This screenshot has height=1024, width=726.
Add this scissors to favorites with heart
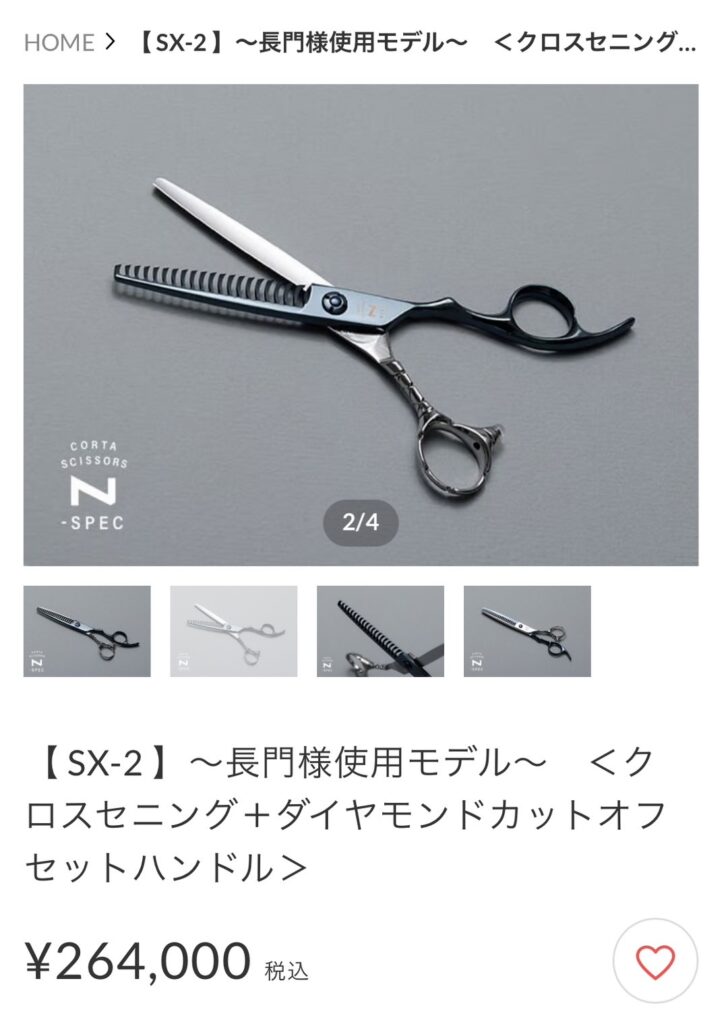tap(655, 961)
